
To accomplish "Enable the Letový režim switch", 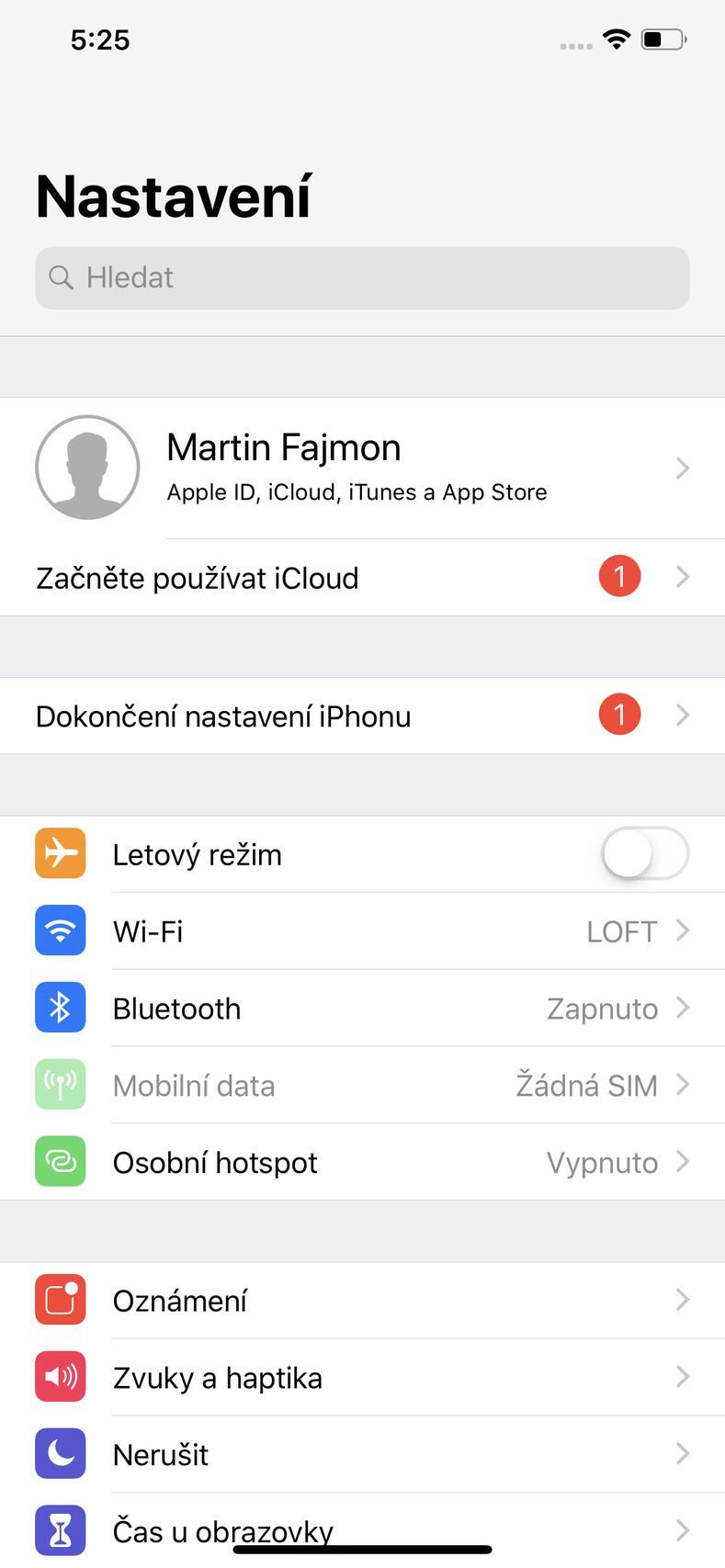I will coord(644,854).
